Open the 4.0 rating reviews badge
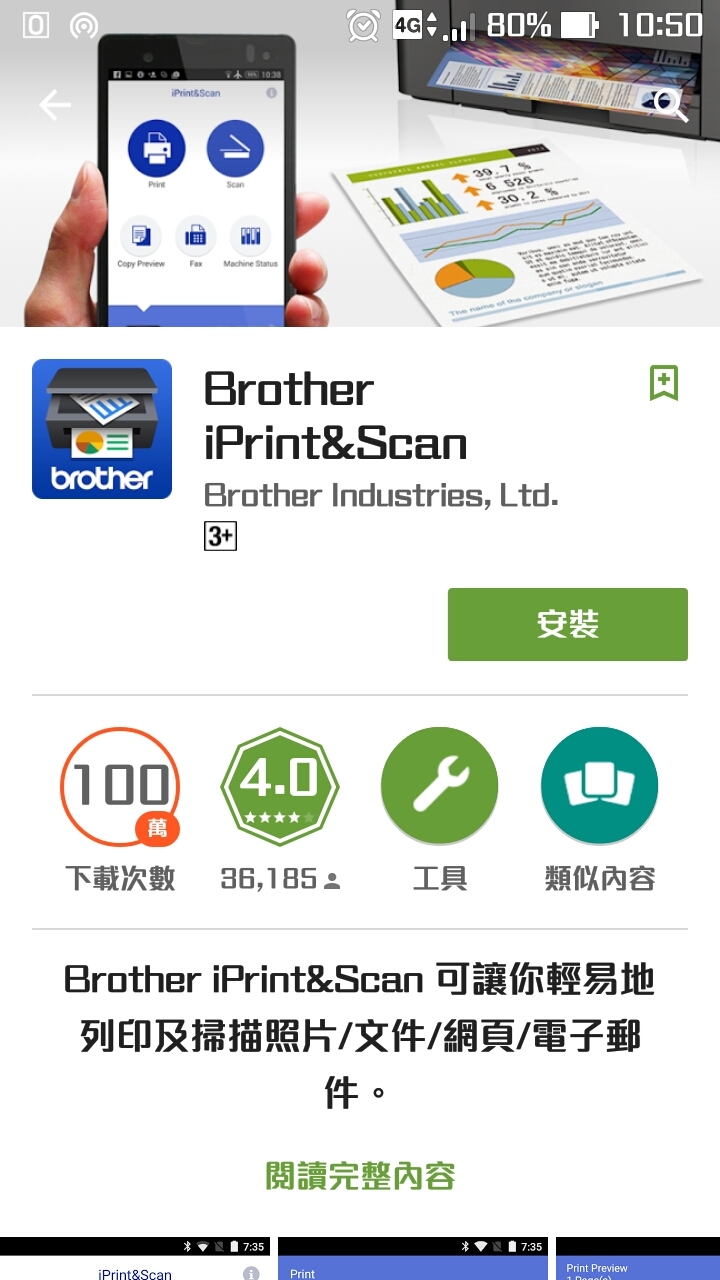This screenshot has height=1280, width=720. click(280, 787)
